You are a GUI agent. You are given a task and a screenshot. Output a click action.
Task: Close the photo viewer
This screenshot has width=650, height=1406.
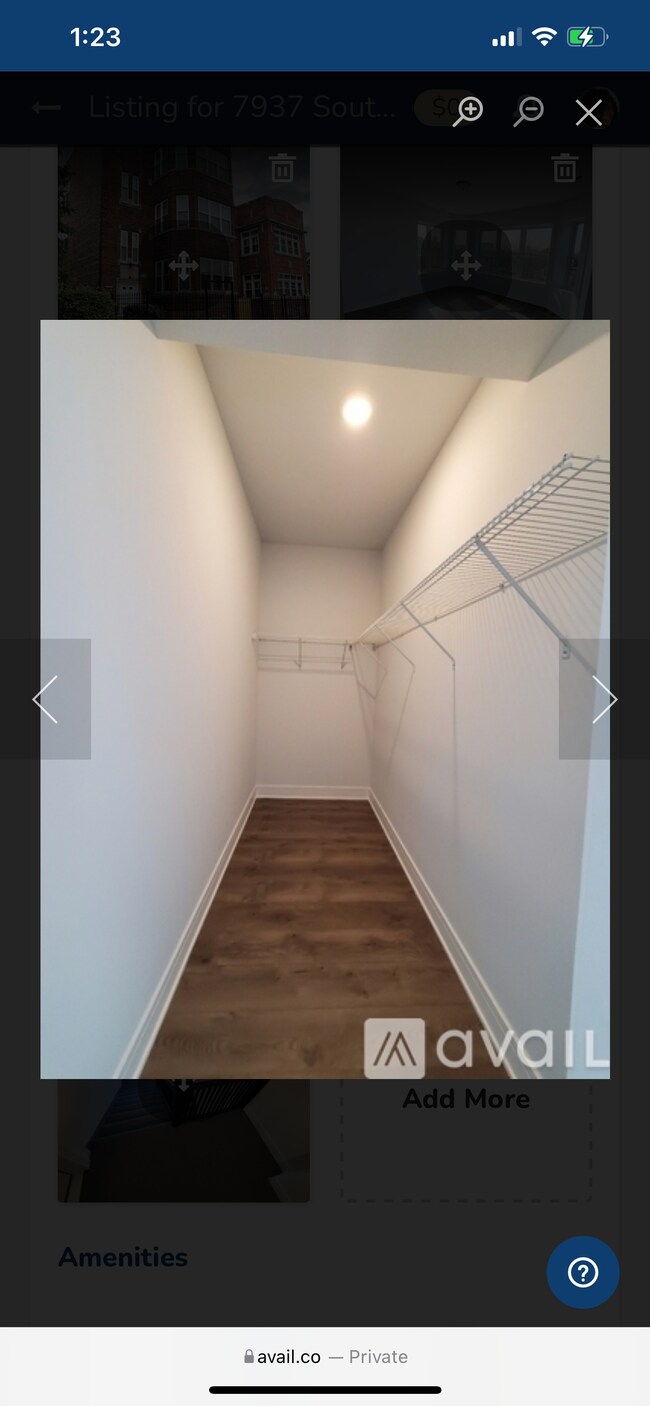click(x=589, y=112)
